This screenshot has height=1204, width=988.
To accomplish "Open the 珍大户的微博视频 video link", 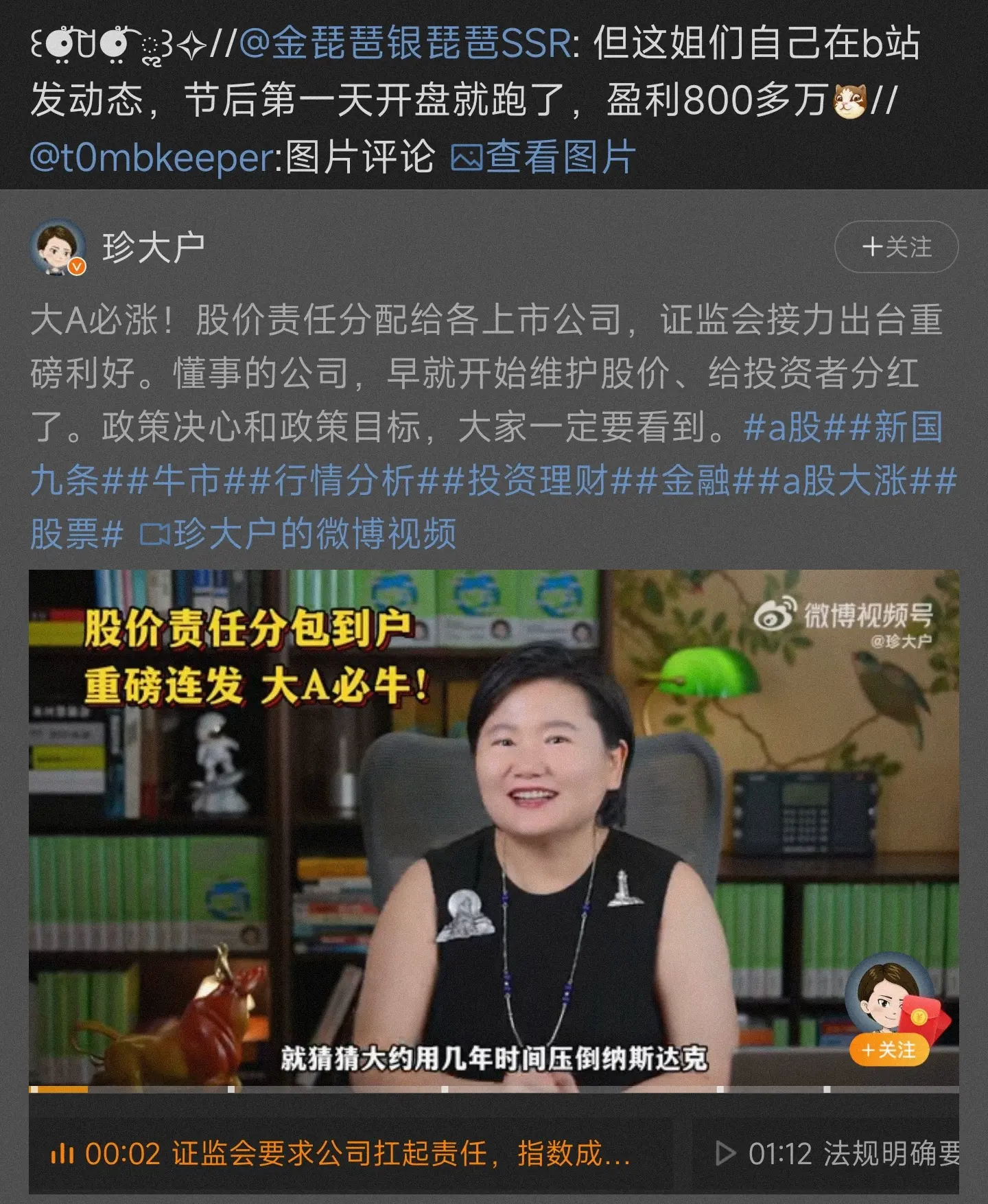I will pyautogui.click(x=299, y=534).
